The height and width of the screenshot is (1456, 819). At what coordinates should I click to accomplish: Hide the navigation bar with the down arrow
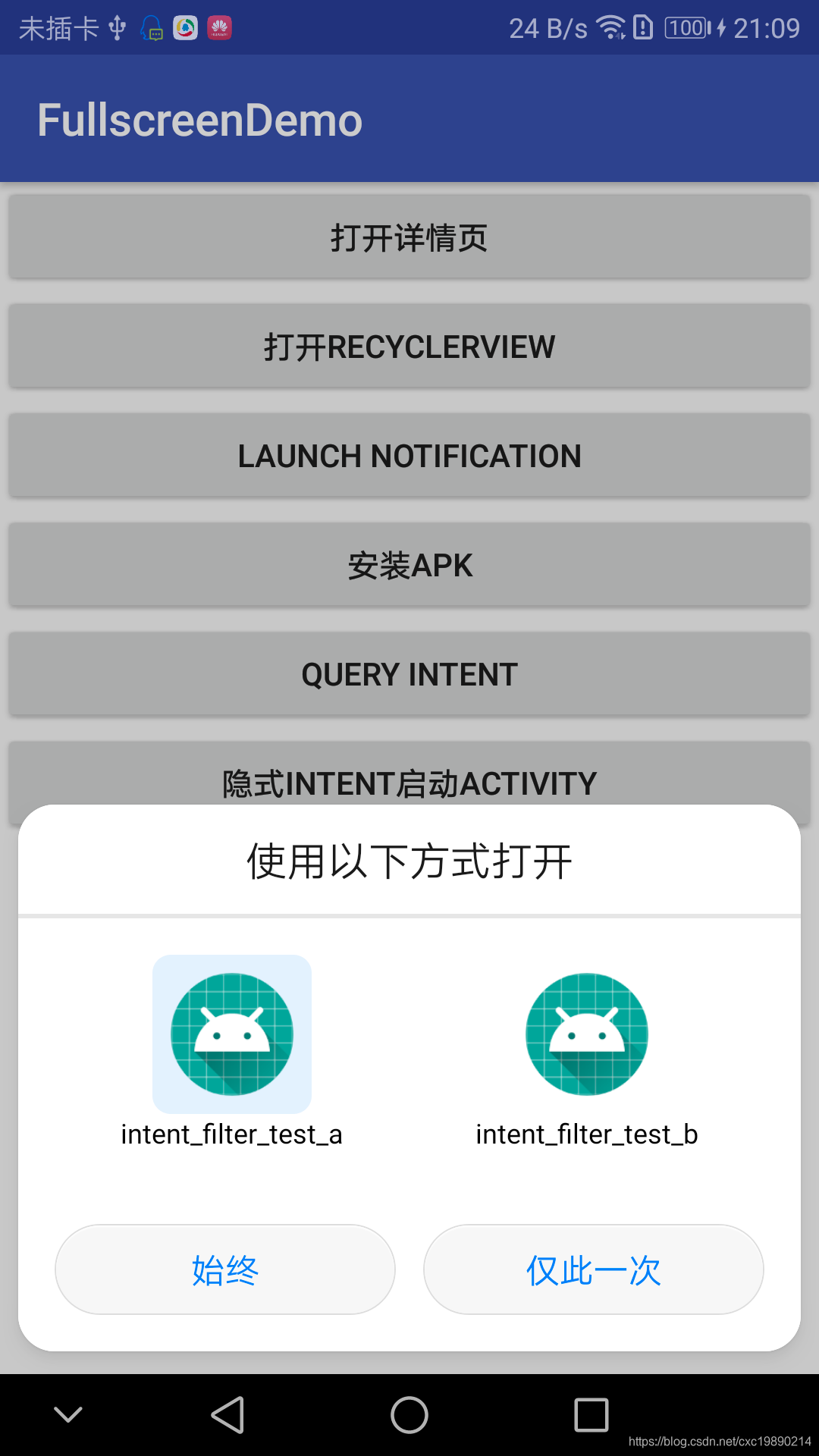[x=68, y=1414]
